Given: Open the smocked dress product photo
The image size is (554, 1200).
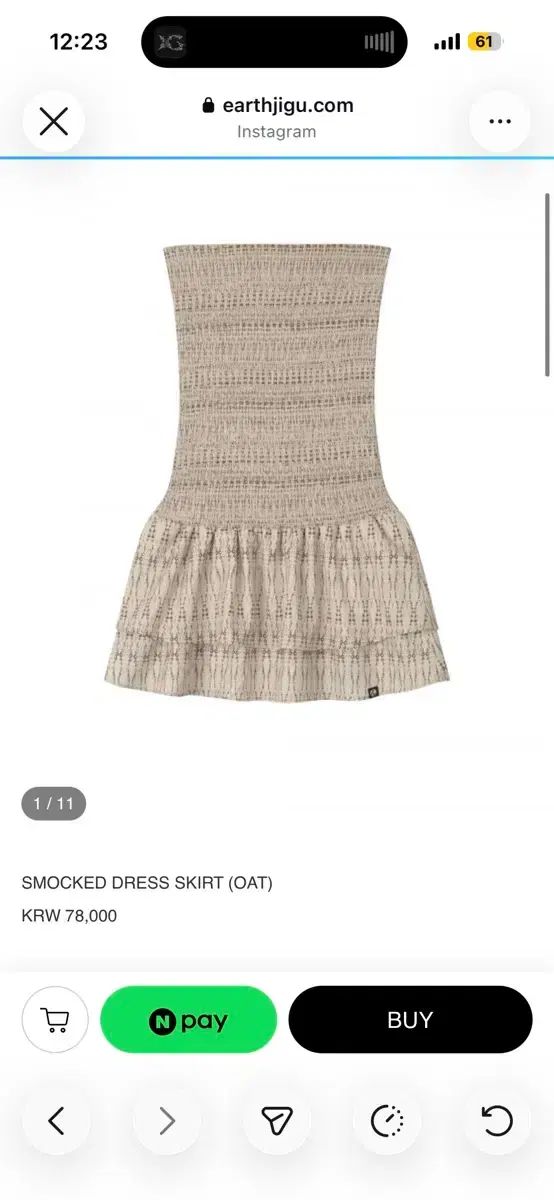Looking at the screenshot, I should (277, 472).
